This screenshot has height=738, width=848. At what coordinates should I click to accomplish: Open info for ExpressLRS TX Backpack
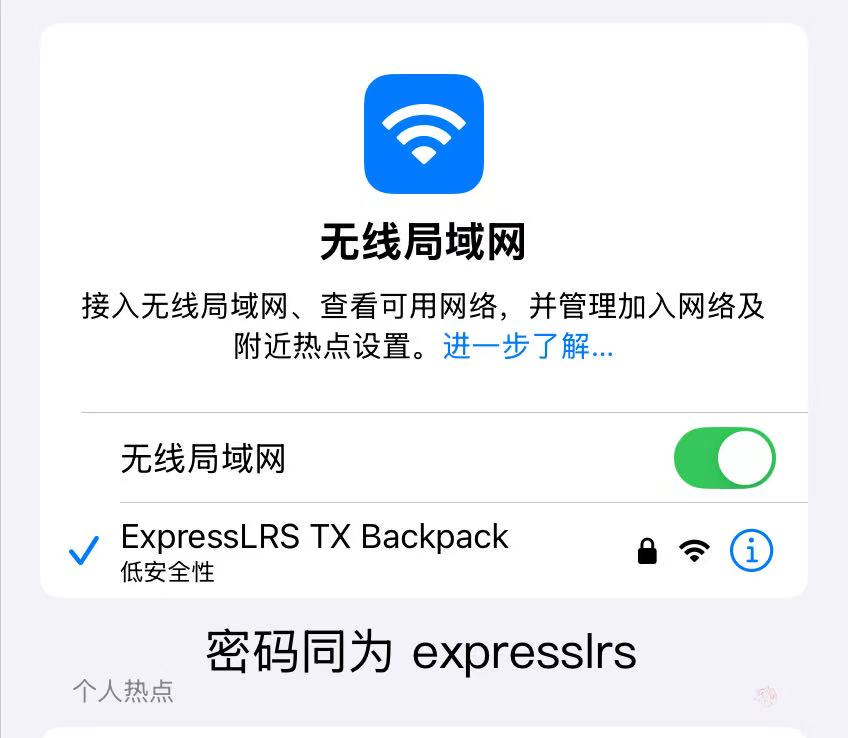751,550
